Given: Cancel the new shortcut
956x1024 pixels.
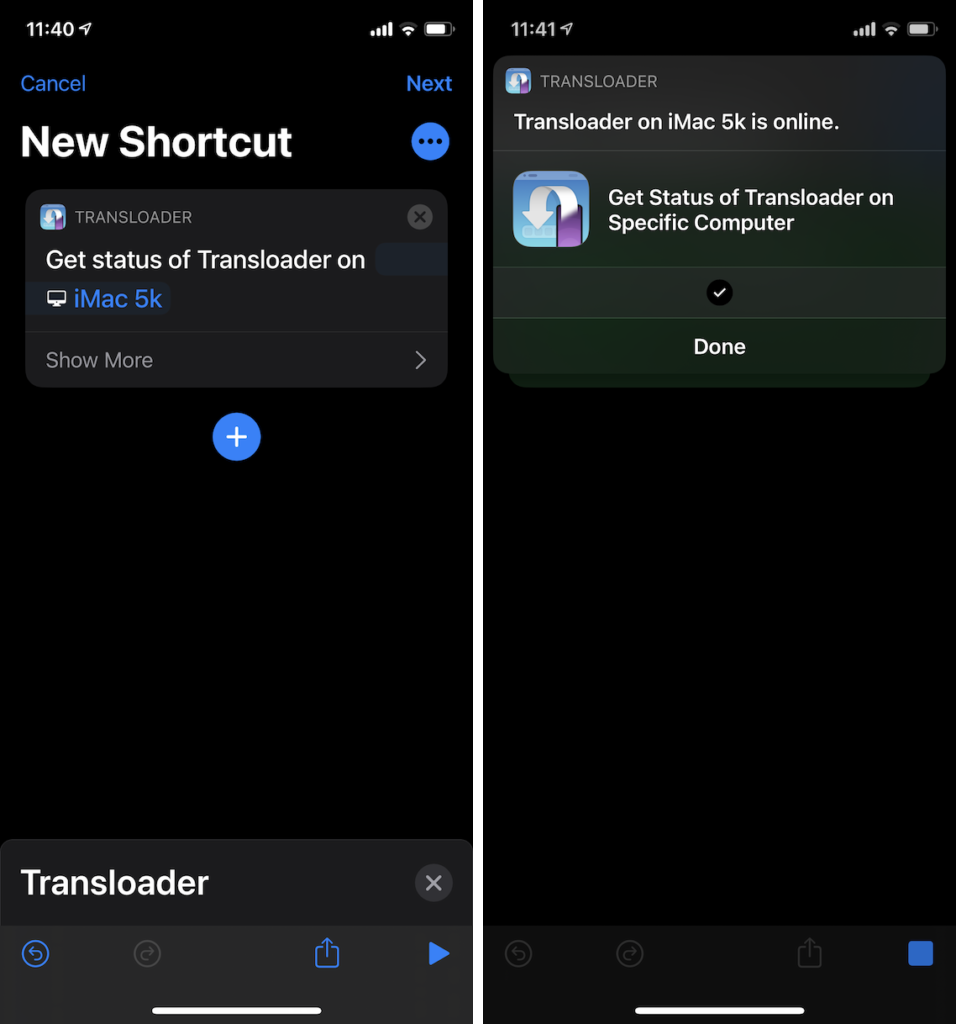Looking at the screenshot, I should click(53, 83).
